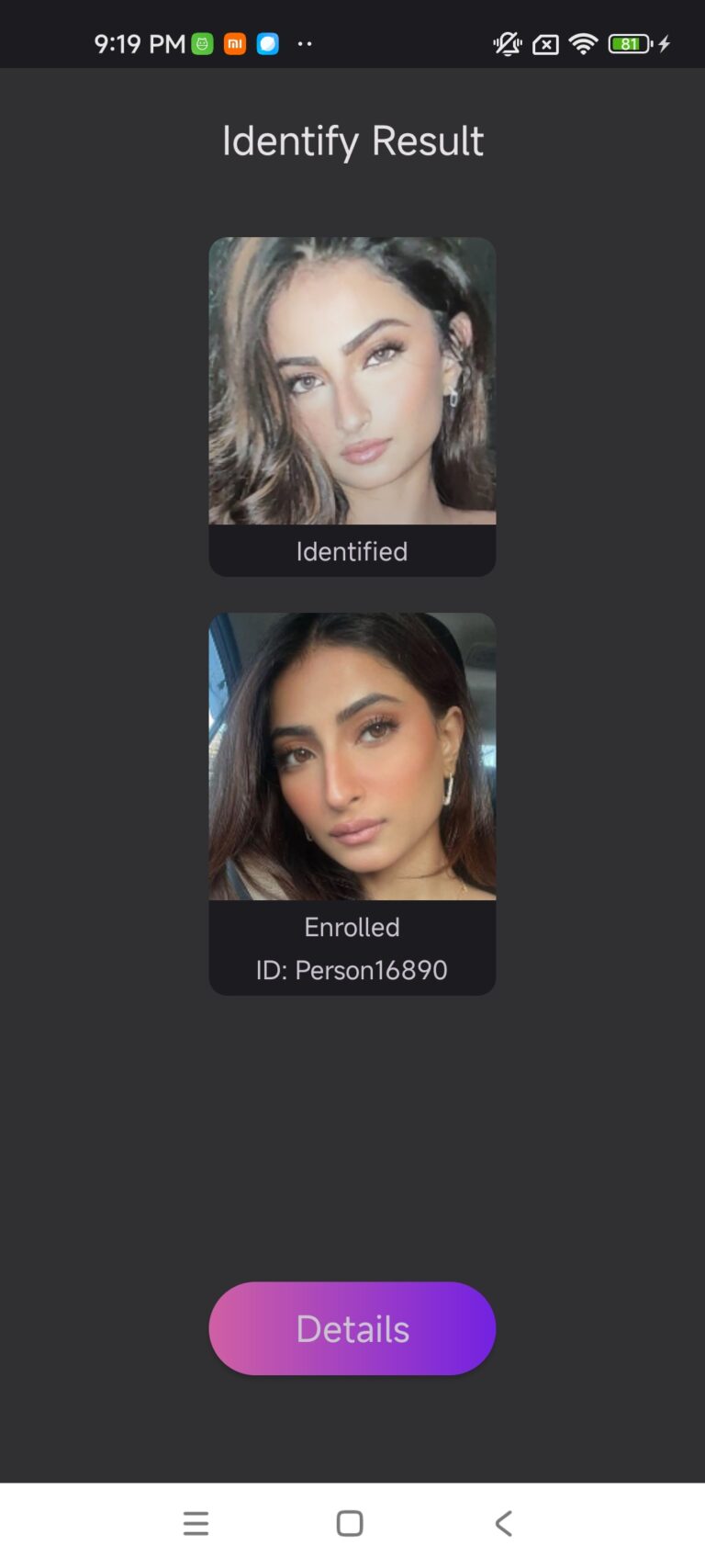Open the orange Mi app notification icon

pos(233,43)
